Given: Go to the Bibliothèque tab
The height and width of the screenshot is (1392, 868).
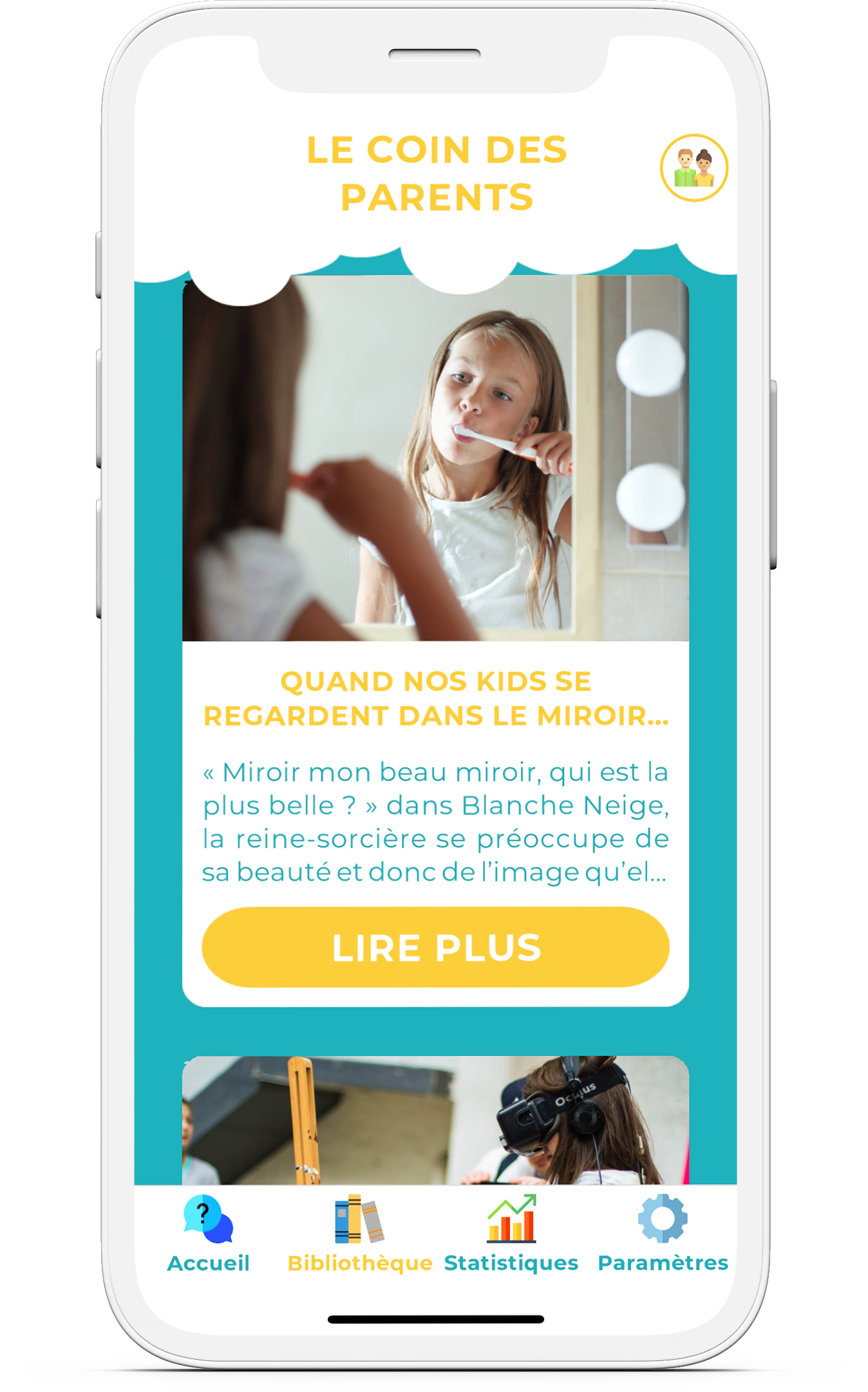Looking at the screenshot, I should pyautogui.click(x=359, y=1234).
